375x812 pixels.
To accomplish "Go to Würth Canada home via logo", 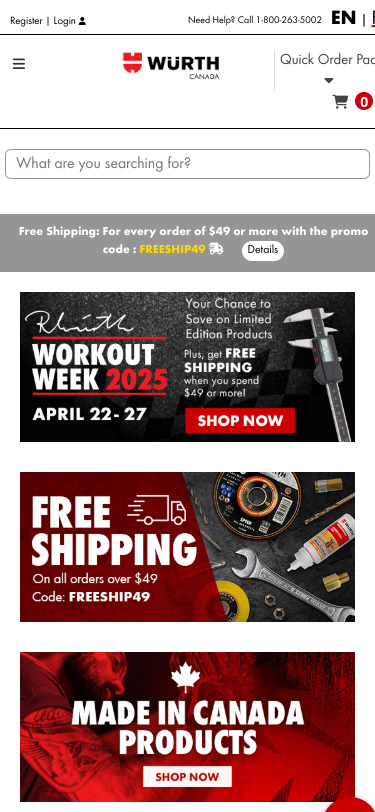I will 171,65.
